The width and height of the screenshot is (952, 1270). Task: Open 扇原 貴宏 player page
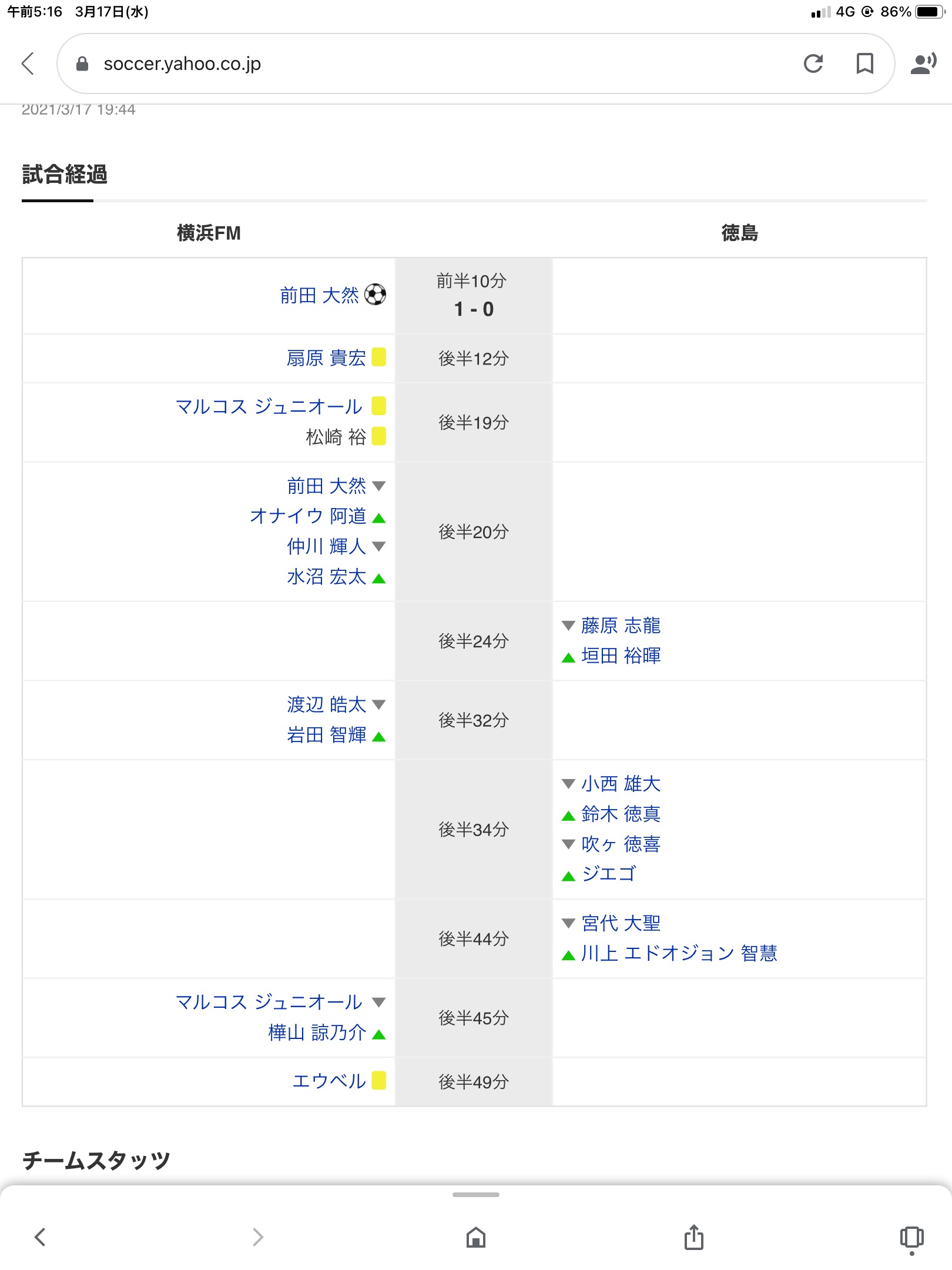pos(326,357)
